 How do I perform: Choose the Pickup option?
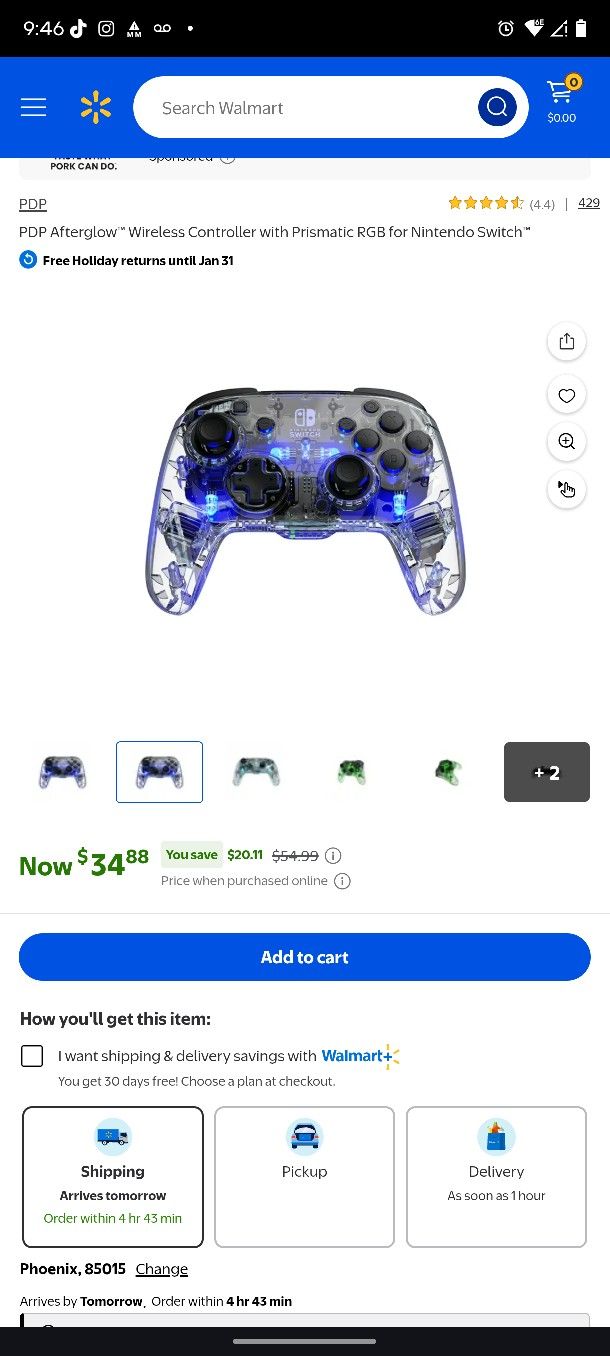click(x=305, y=1177)
